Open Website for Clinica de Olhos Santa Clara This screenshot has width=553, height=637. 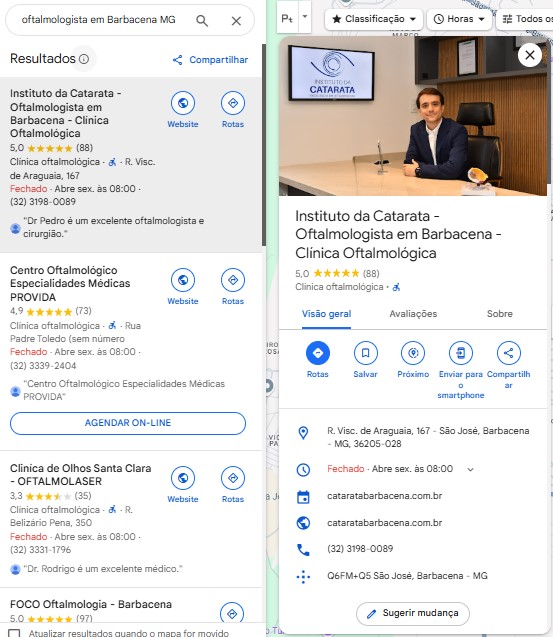(183, 485)
